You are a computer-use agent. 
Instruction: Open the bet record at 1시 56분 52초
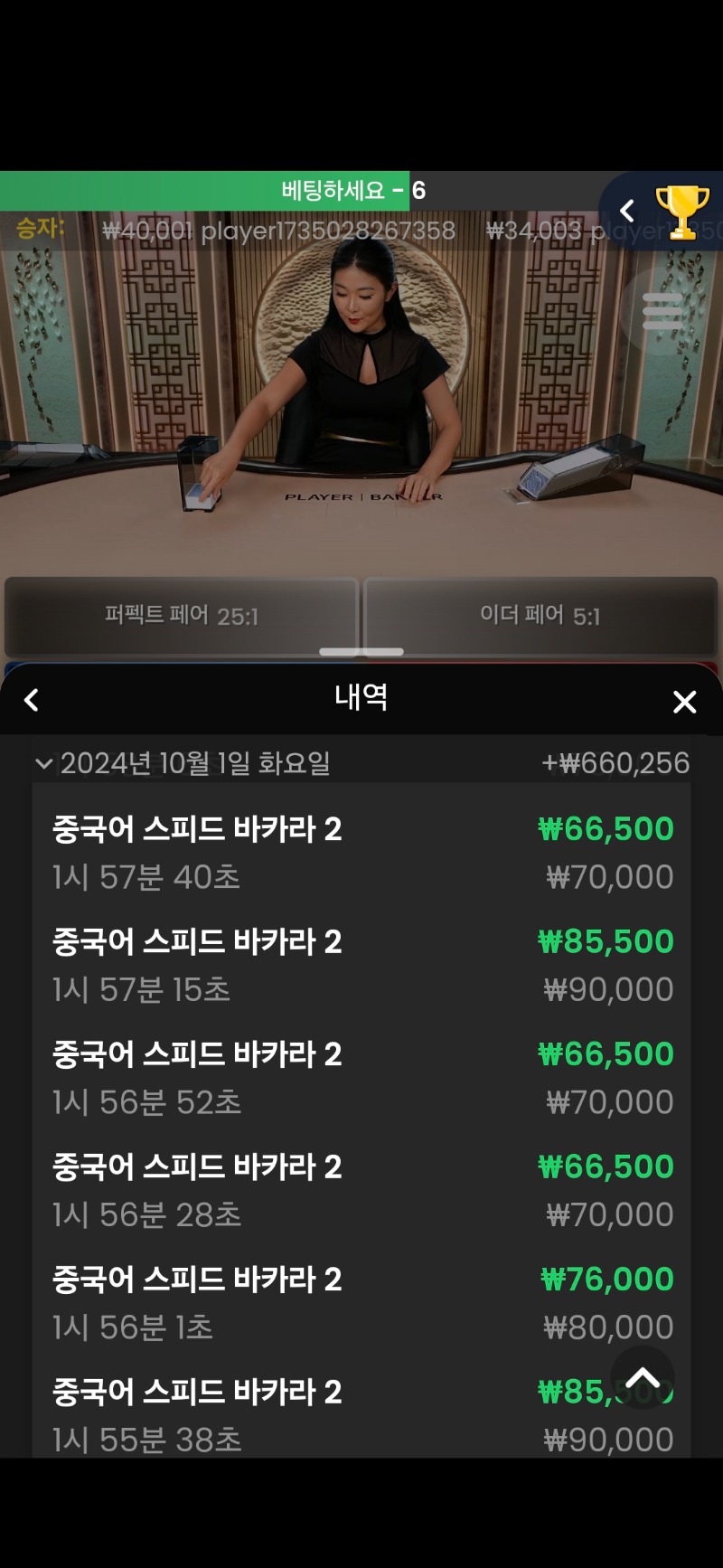[x=361, y=1077]
